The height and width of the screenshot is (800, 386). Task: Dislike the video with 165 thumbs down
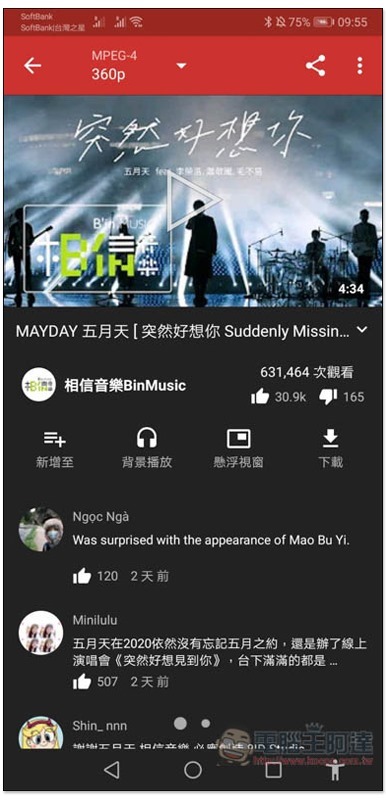[341, 396]
